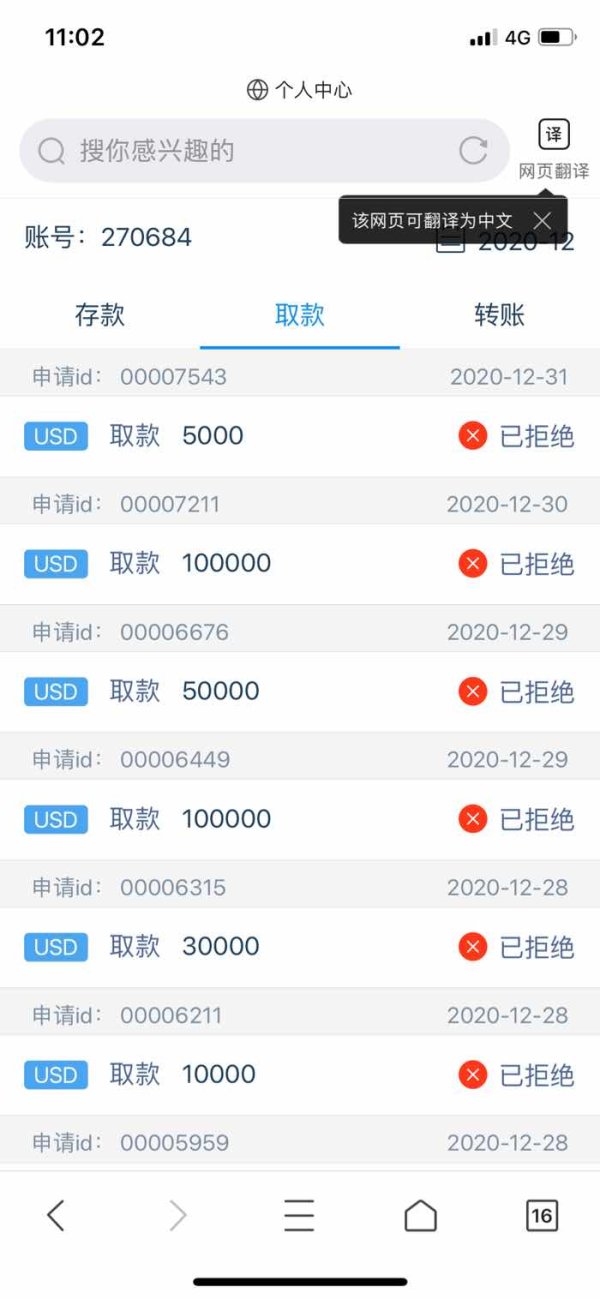This screenshot has width=600, height=1299.
Task: Open withdrawal request 00006449
Action: (x=300, y=820)
